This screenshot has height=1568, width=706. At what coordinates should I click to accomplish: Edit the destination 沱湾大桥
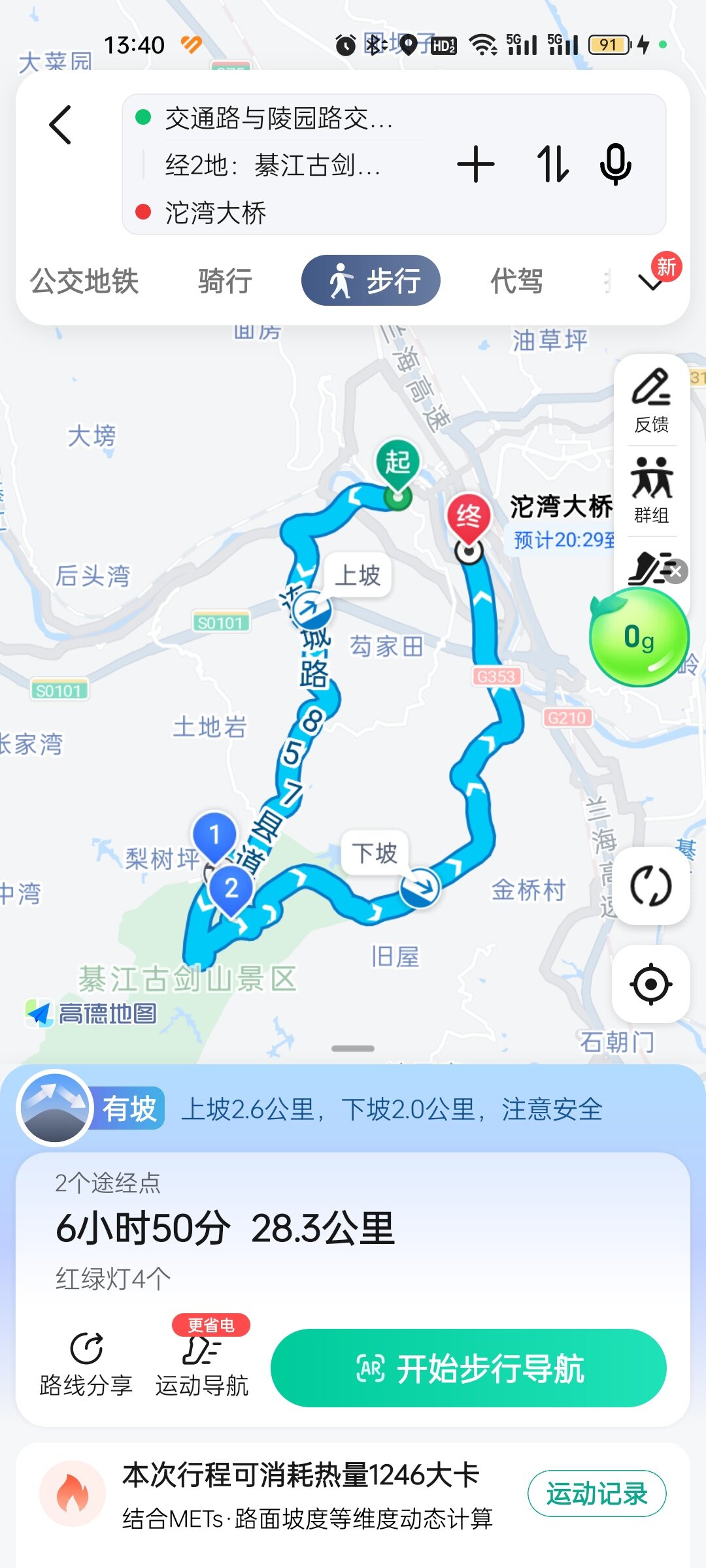(x=216, y=213)
